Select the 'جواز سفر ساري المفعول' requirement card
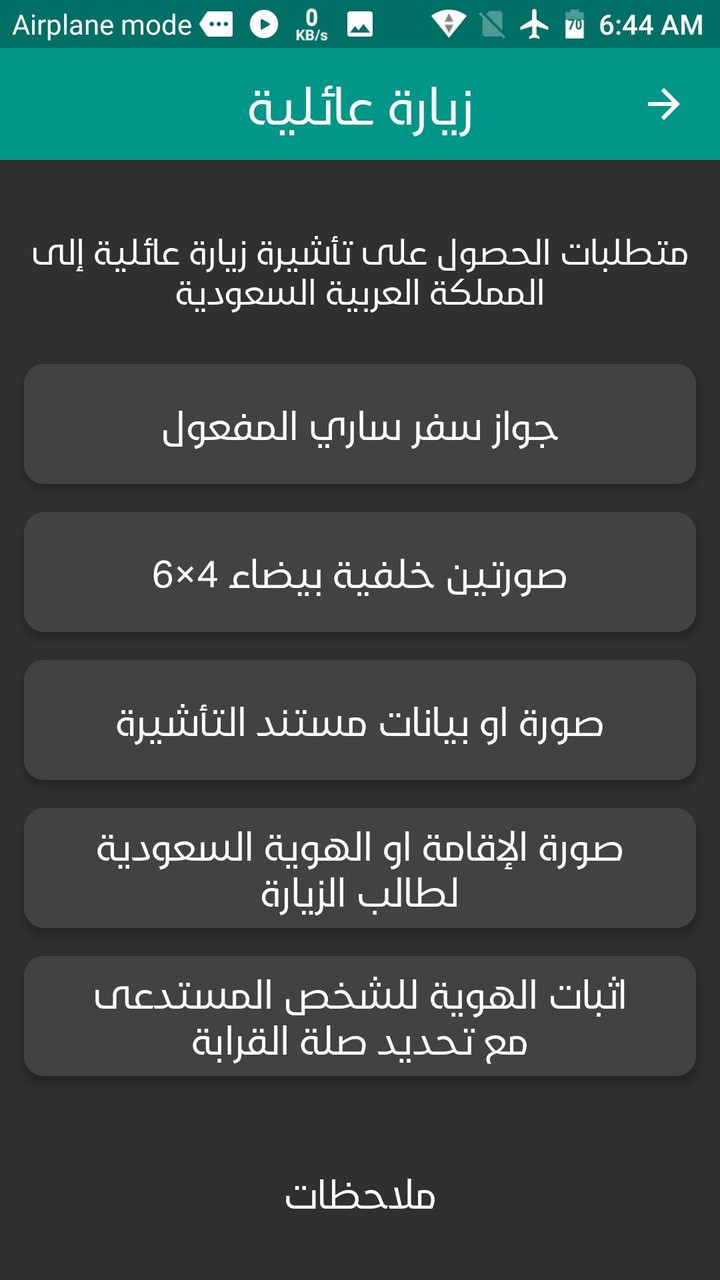 tap(360, 424)
